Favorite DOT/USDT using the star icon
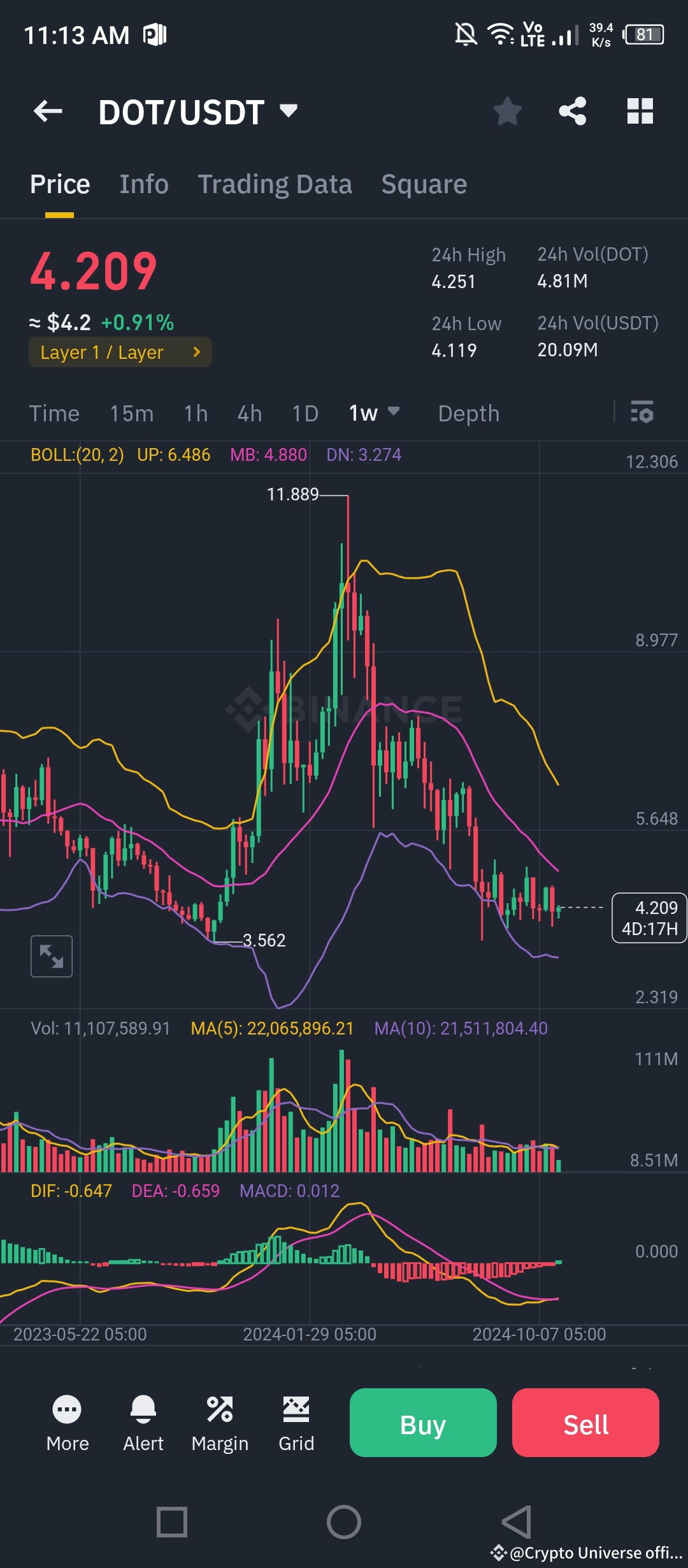This screenshot has width=688, height=1568. [x=508, y=111]
